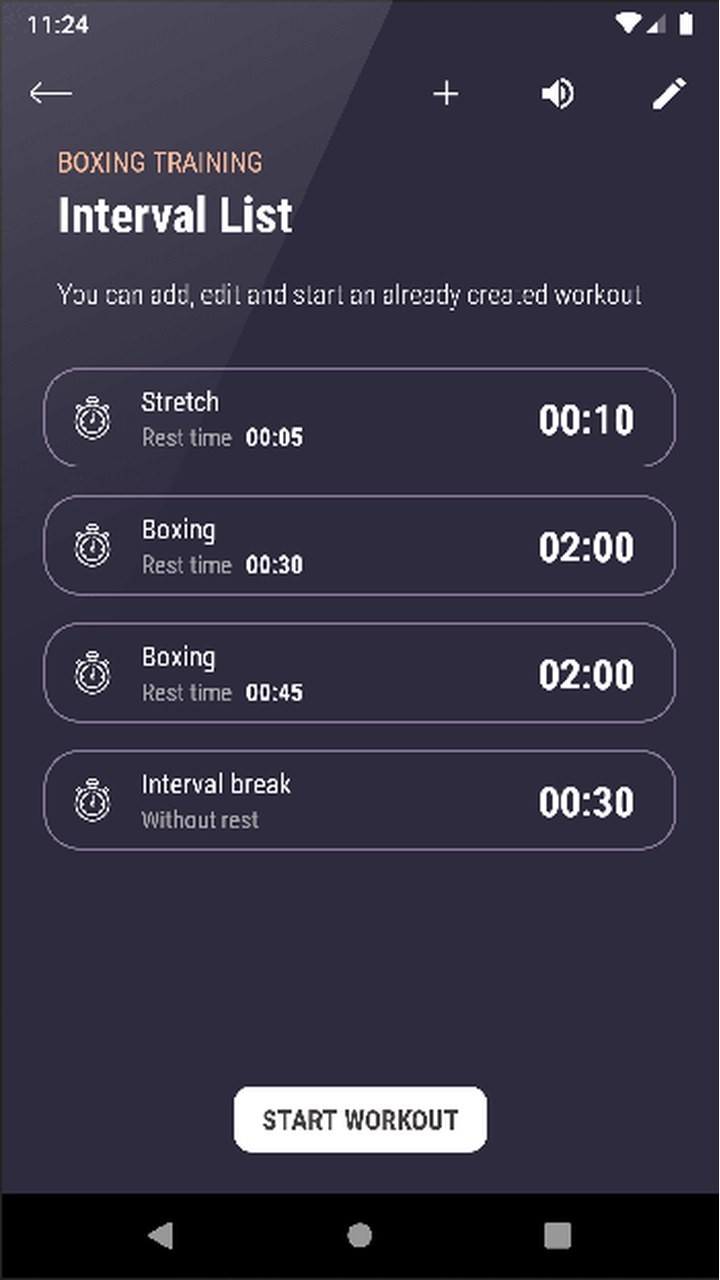Open the Interval break item
The height and width of the screenshot is (1280, 720).
[x=359, y=801]
